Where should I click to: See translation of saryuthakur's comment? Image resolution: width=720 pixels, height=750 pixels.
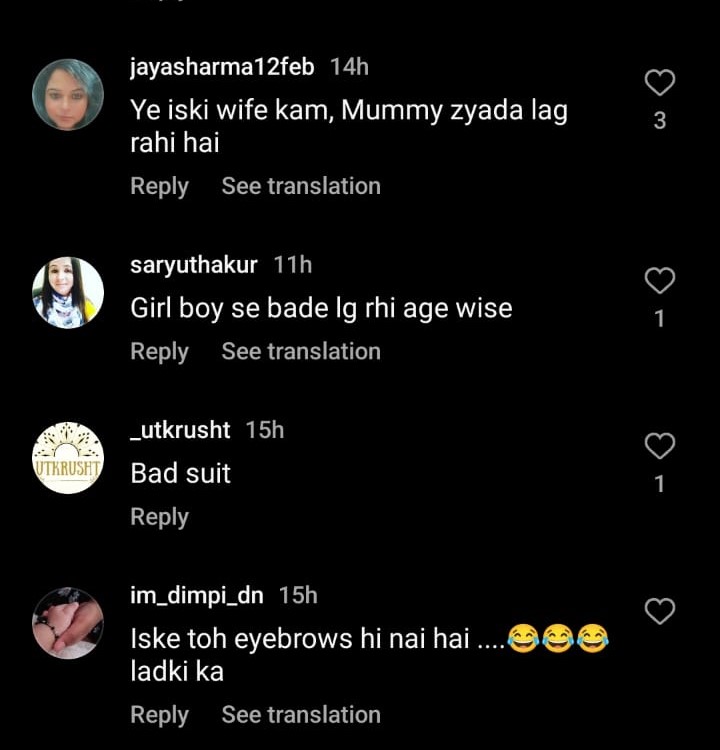[x=300, y=351]
